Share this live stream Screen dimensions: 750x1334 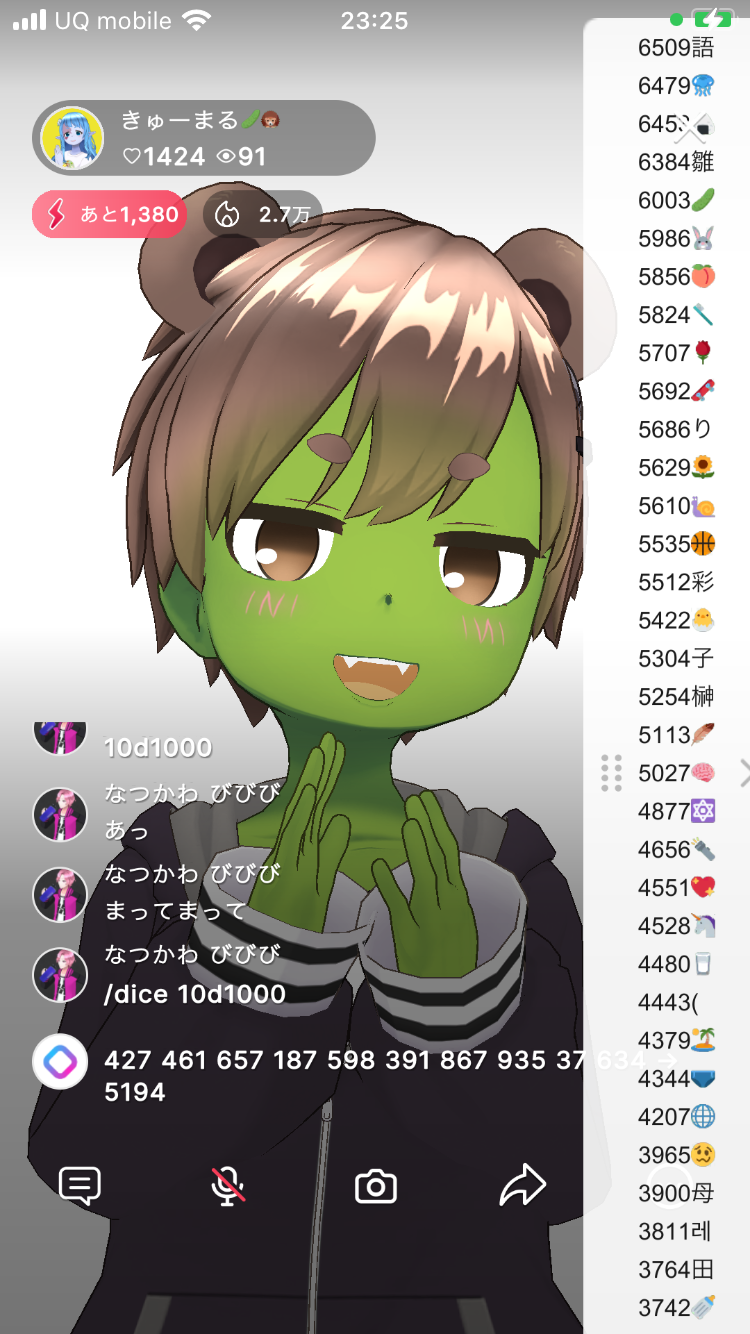tap(522, 1186)
